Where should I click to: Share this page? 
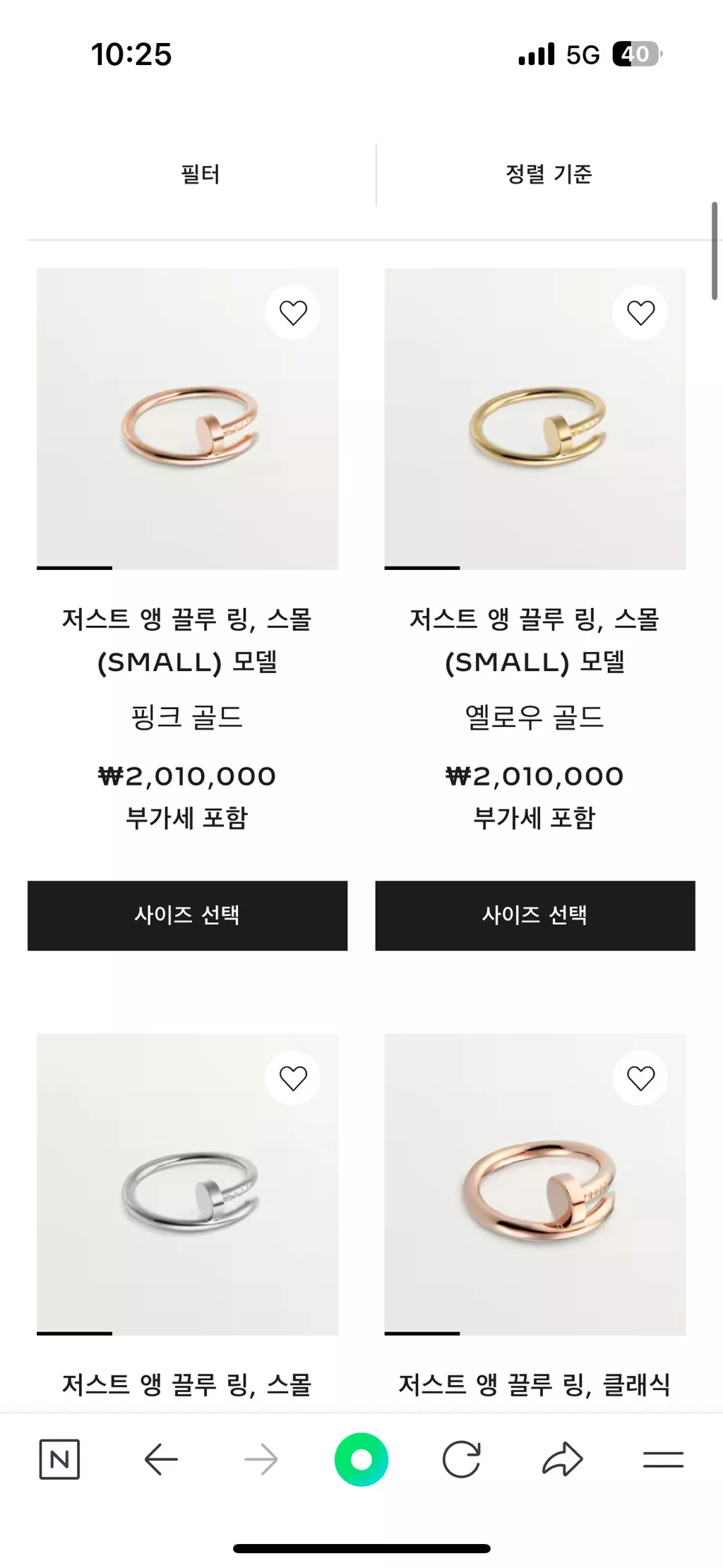tap(563, 1459)
